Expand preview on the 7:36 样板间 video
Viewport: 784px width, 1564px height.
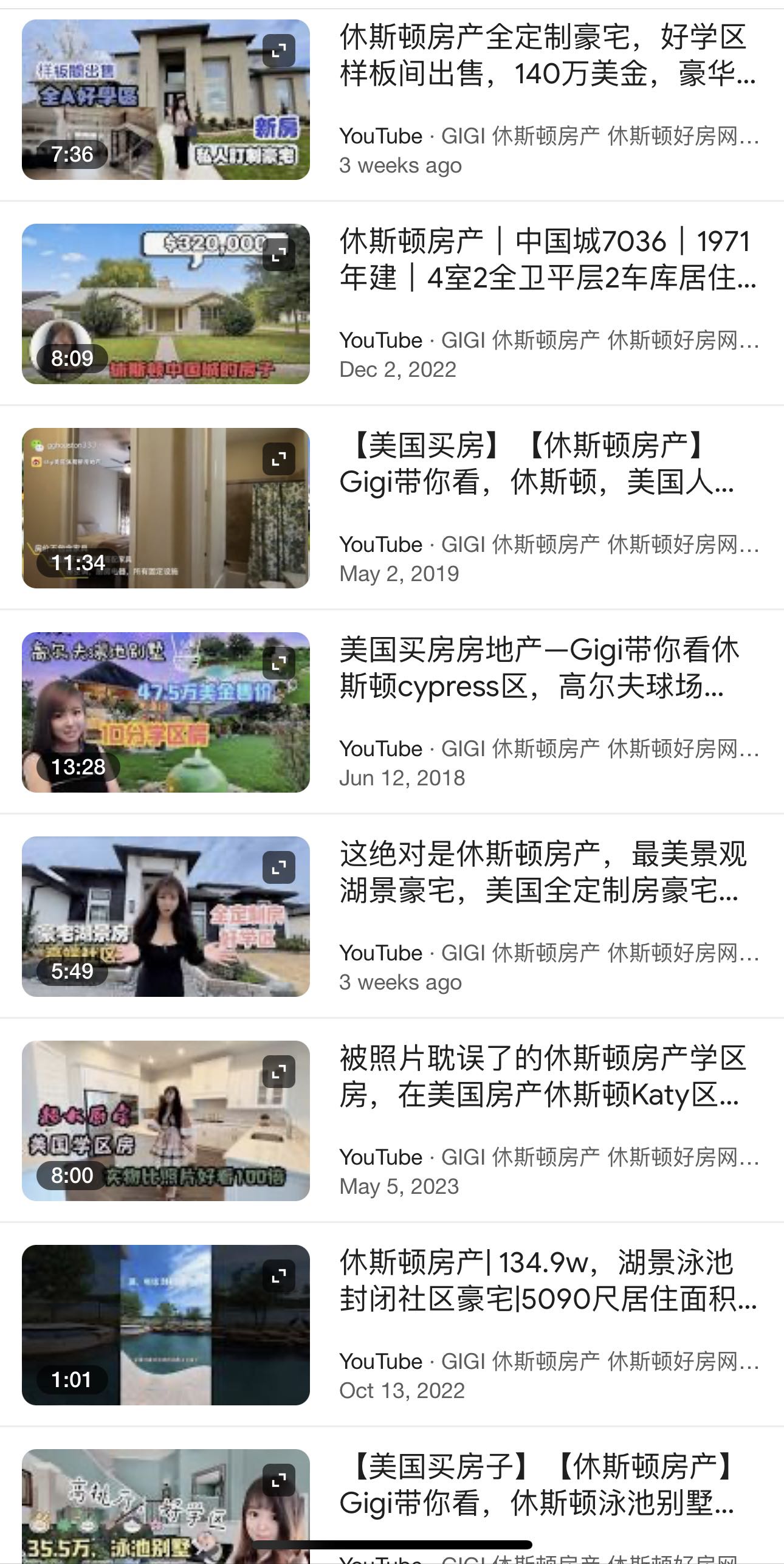(x=279, y=50)
